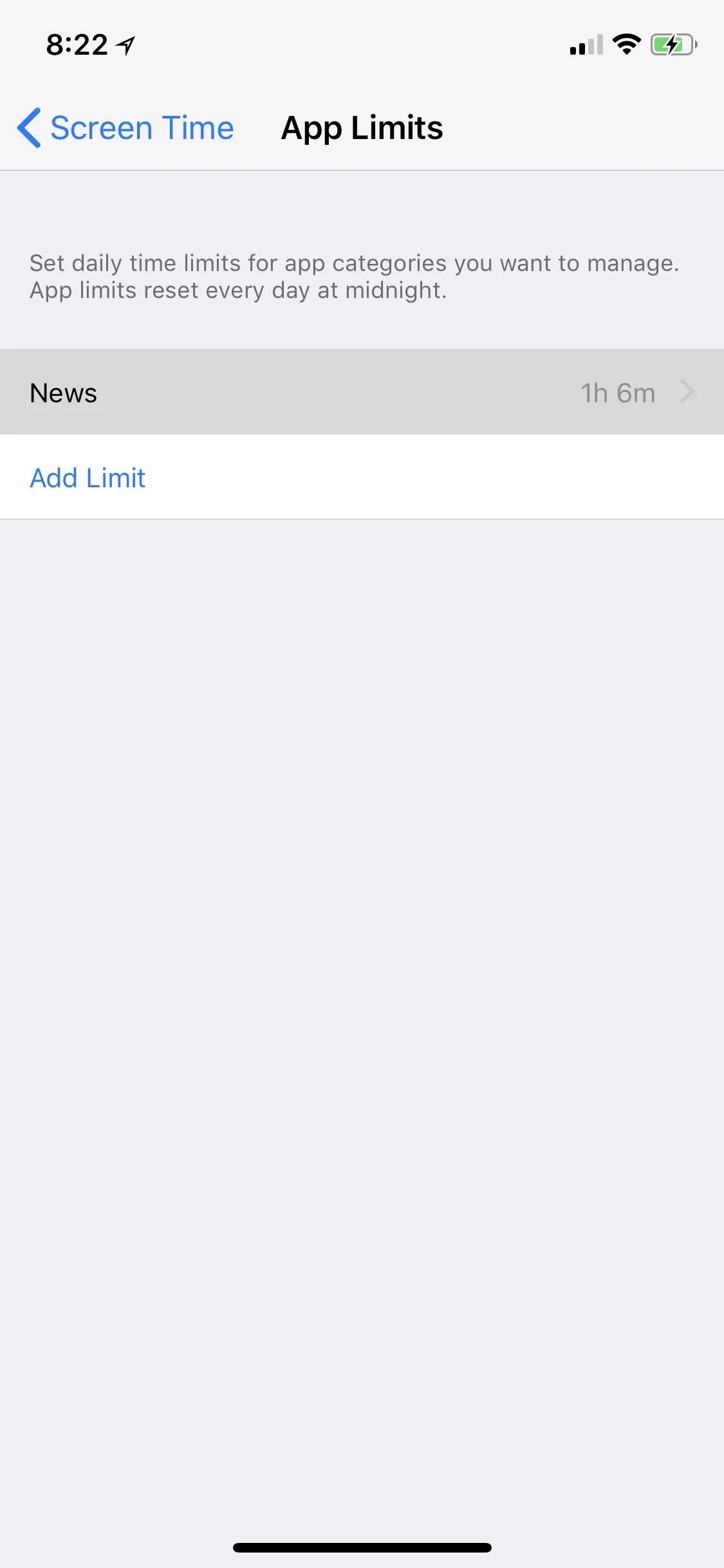The image size is (724, 1568).
Task: Open the News limit row
Action: [x=362, y=392]
